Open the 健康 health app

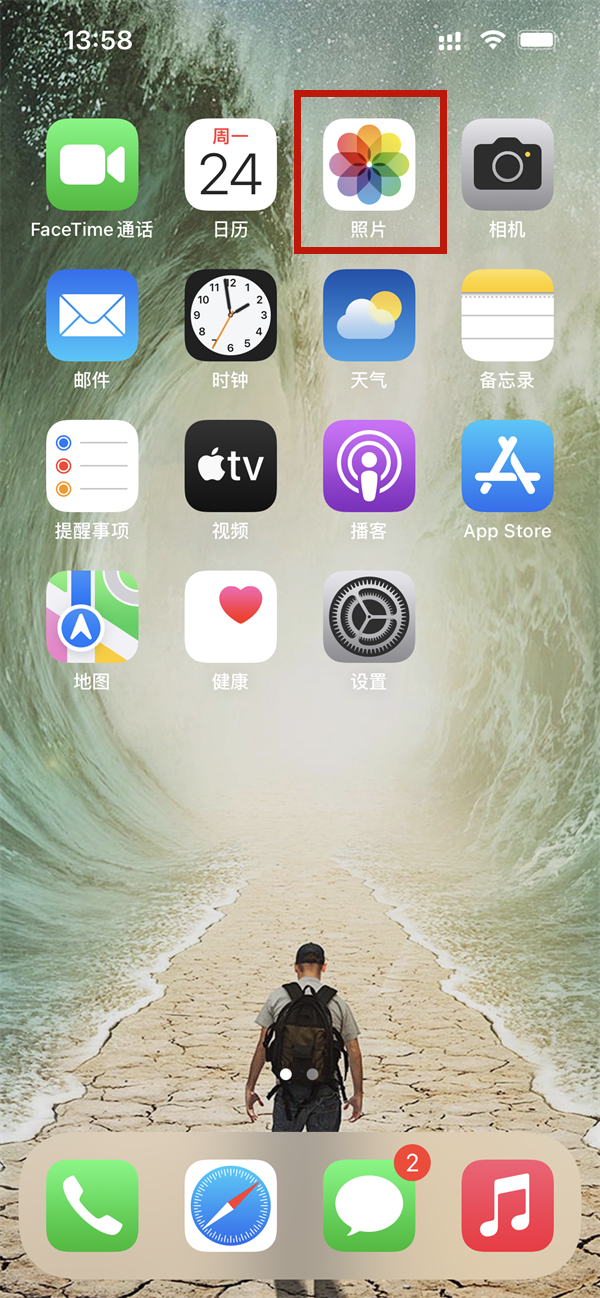pos(230,616)
